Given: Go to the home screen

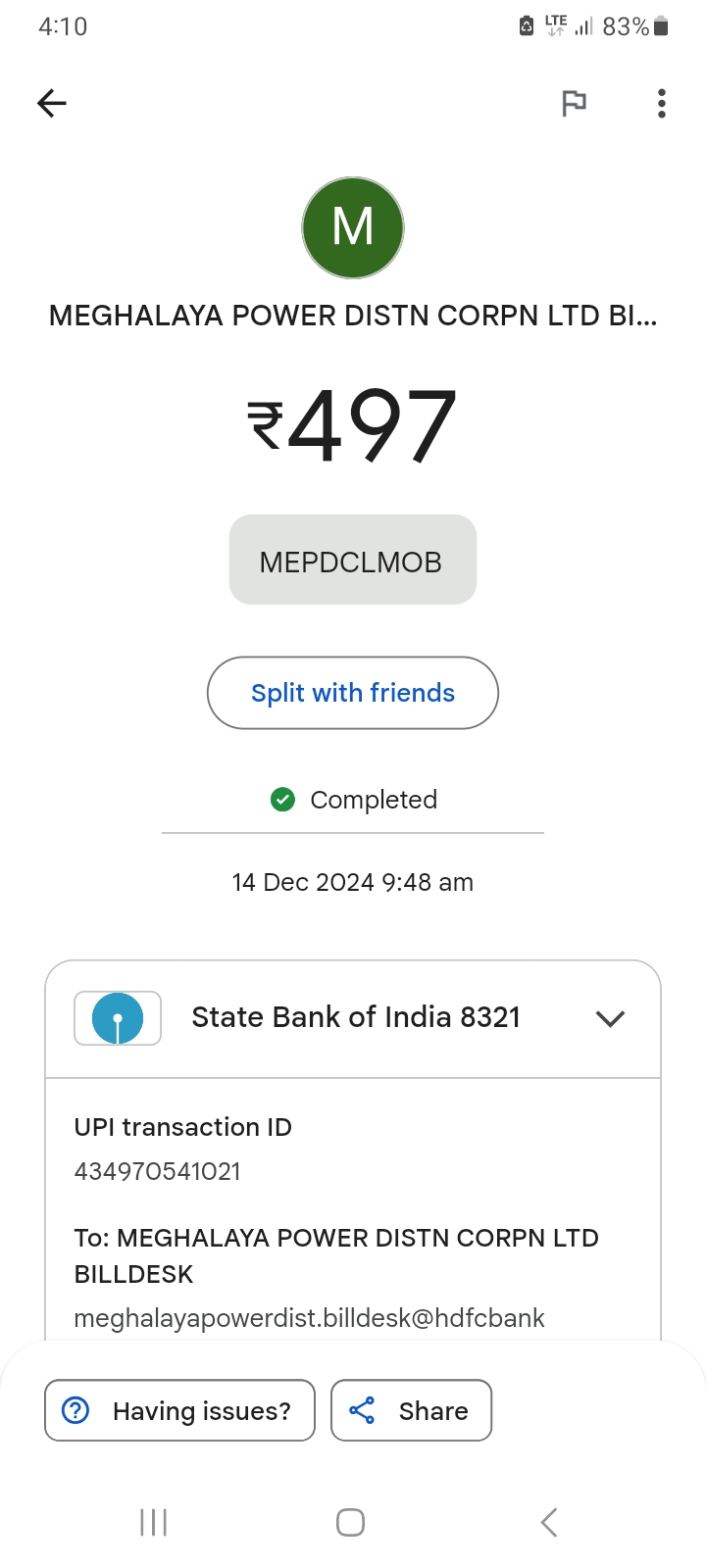Looking at the screenshot, I should pos(351,1522).
